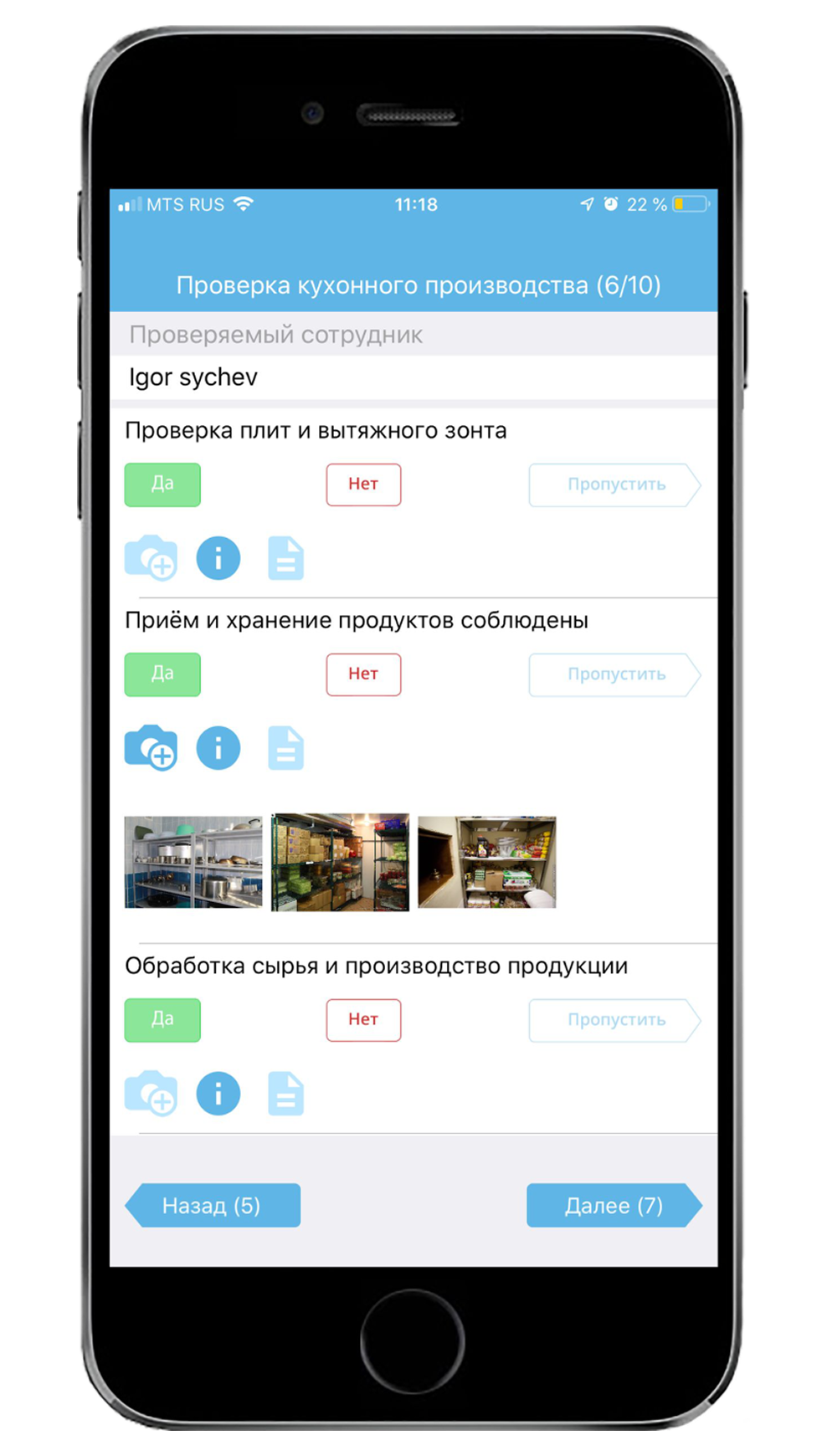
Task: Go back with Назад (5)
Action: coord(213,1205)
